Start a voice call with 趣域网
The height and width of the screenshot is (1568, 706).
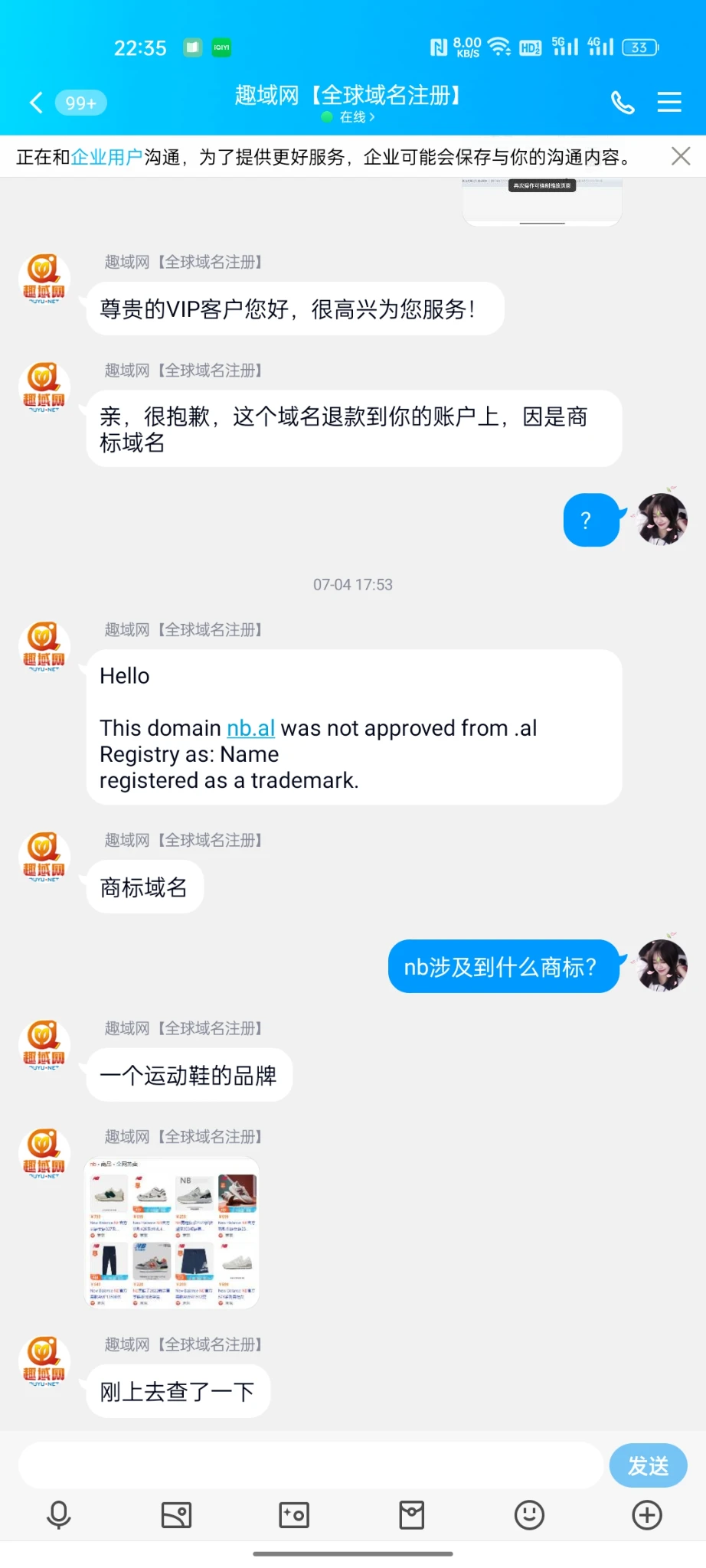pyautogui.click(x=623, y=102)
